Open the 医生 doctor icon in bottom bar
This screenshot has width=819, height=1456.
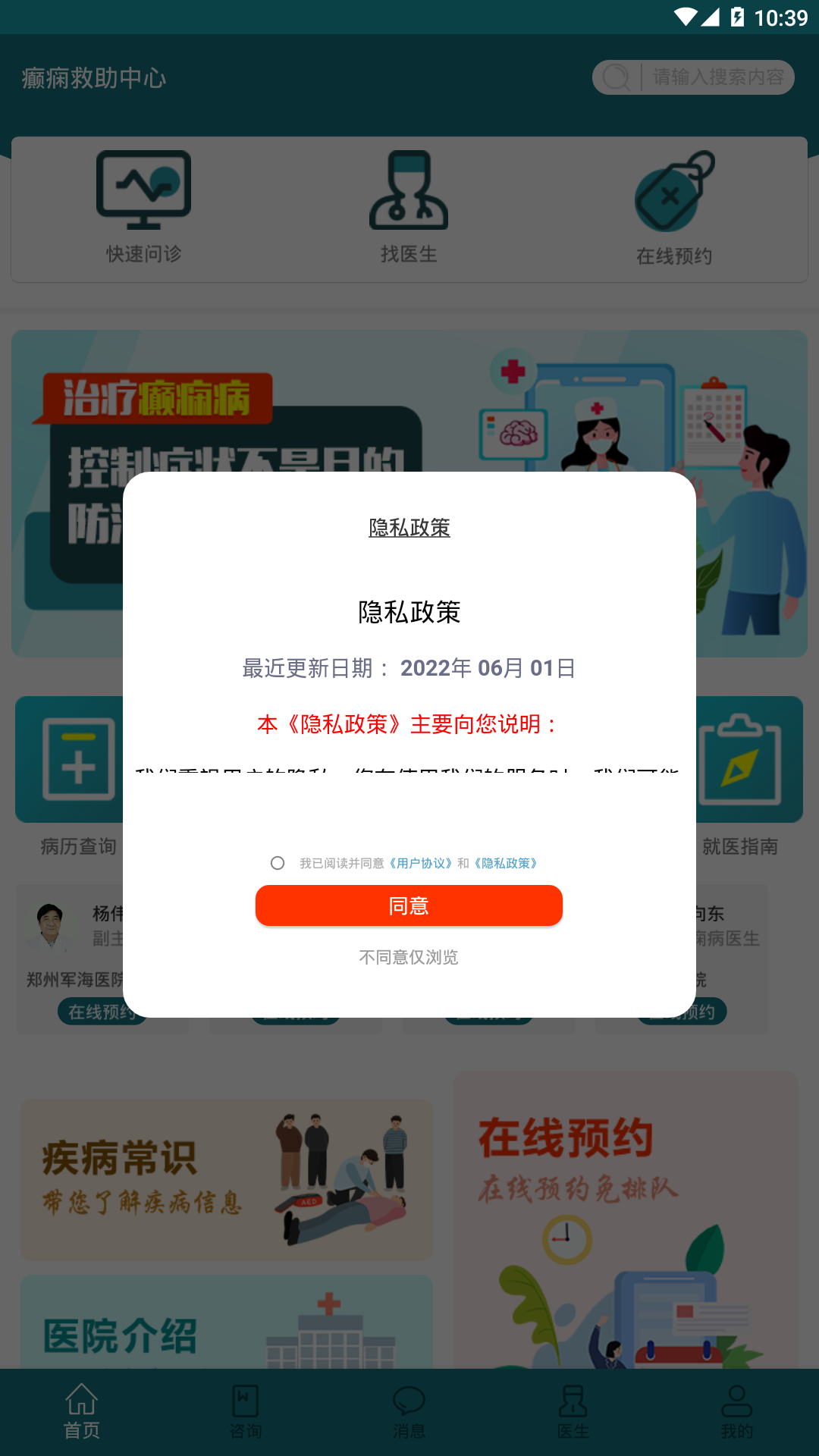click(x=573, y=1408)
